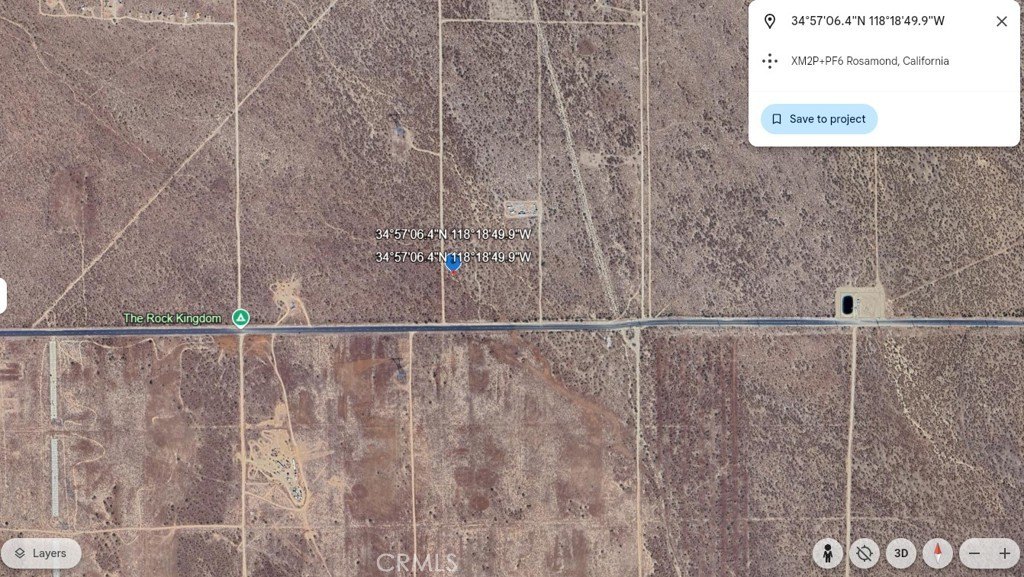The width and height of the screenshot is (1024, 577).
Task: Activate the Street View pegman
Action: pyautogui.click(x=827, y=553)
